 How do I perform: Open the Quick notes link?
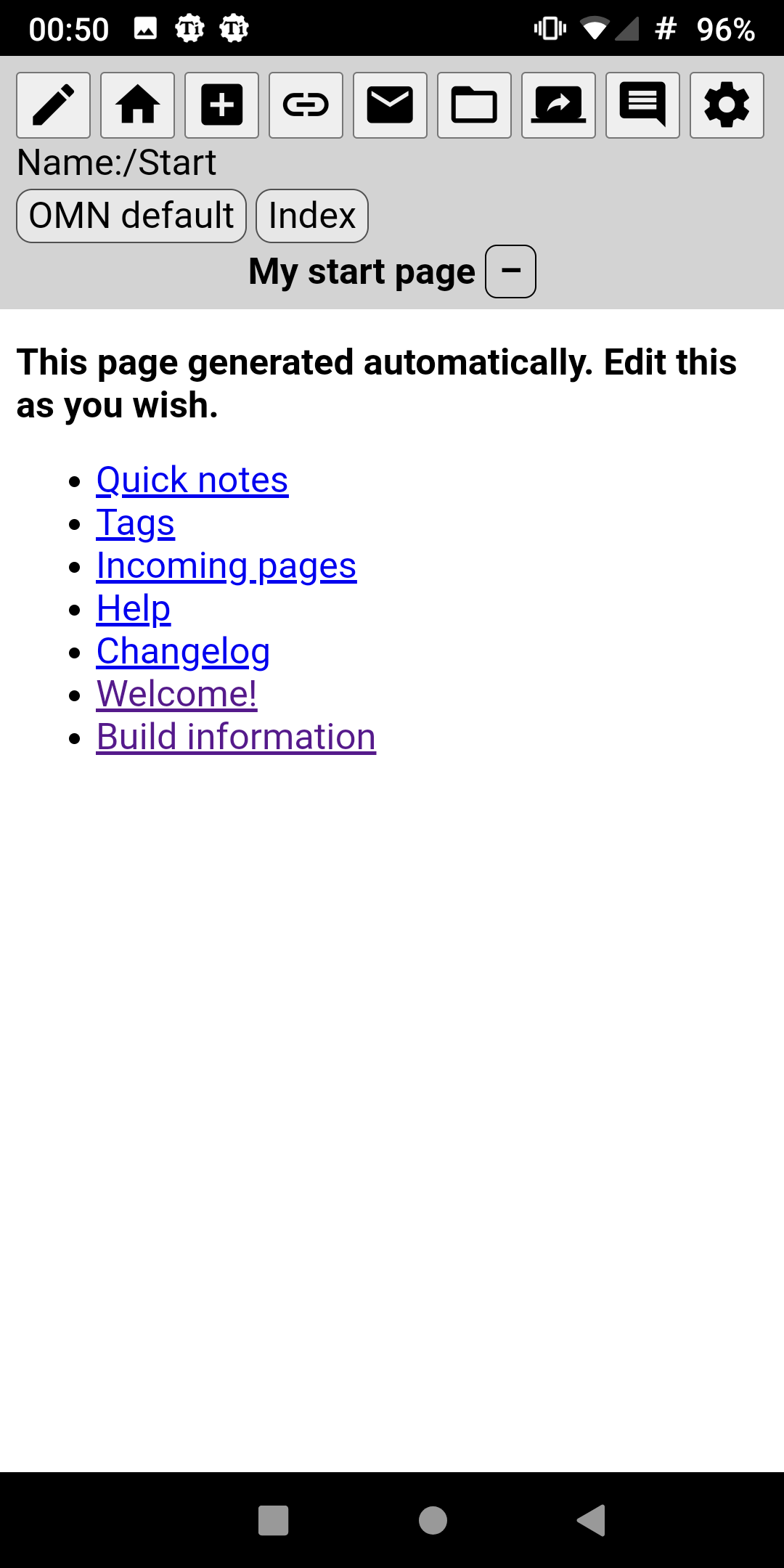click(192, 480)
